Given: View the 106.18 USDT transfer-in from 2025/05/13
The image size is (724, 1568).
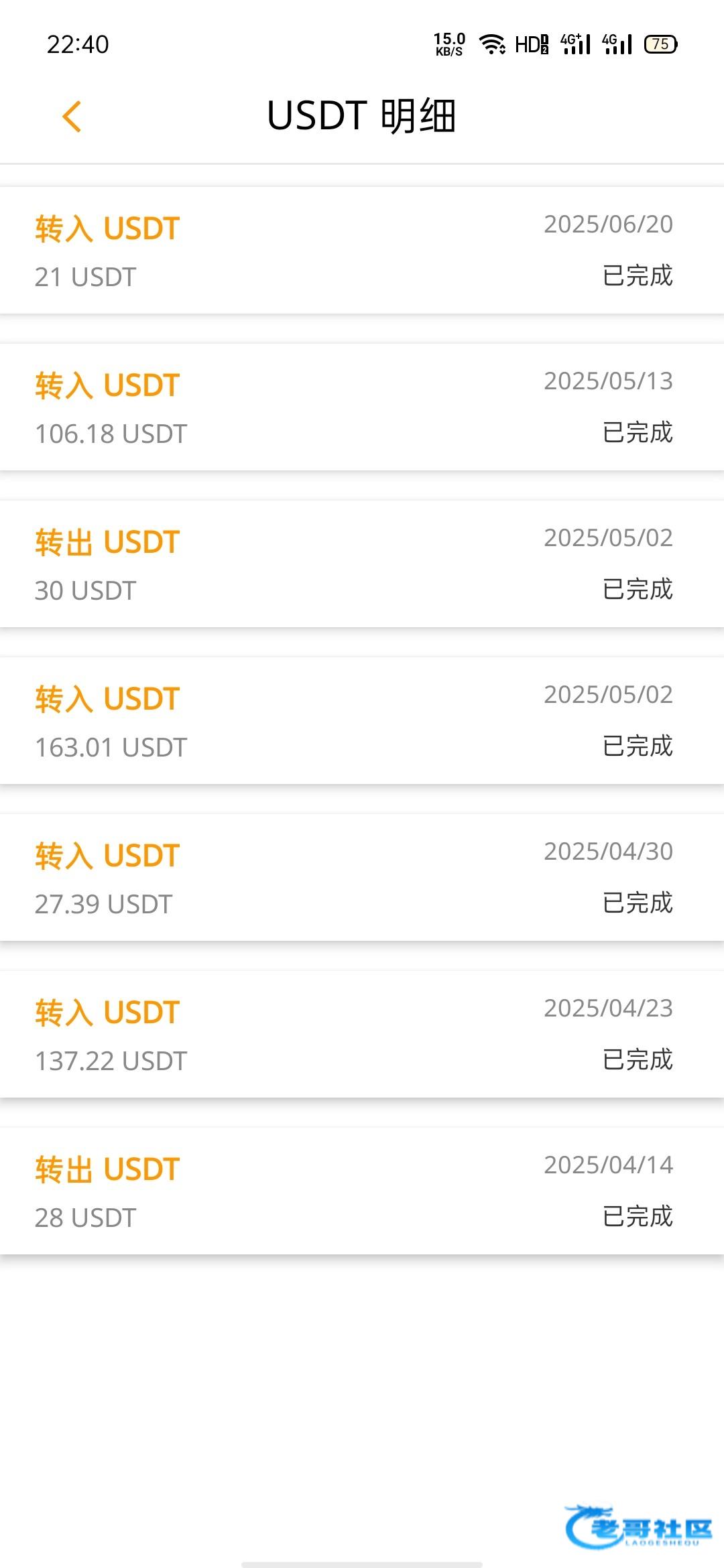Looking at the screenshot, I should tap(362, 407).
